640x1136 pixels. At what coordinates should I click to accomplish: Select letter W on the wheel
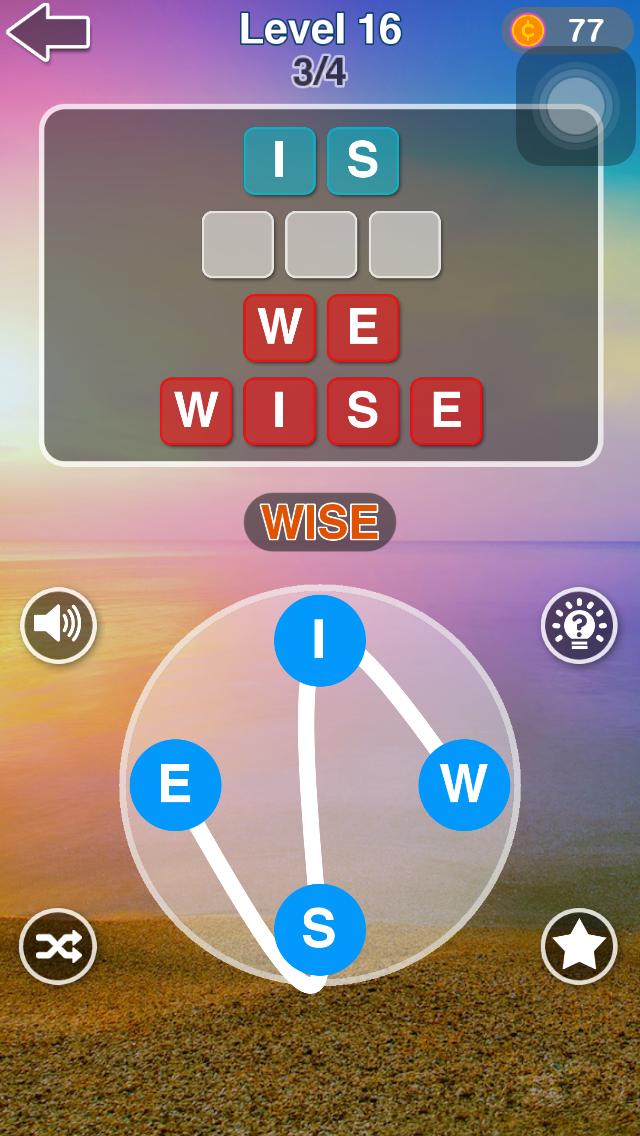[x=464, y=784]
